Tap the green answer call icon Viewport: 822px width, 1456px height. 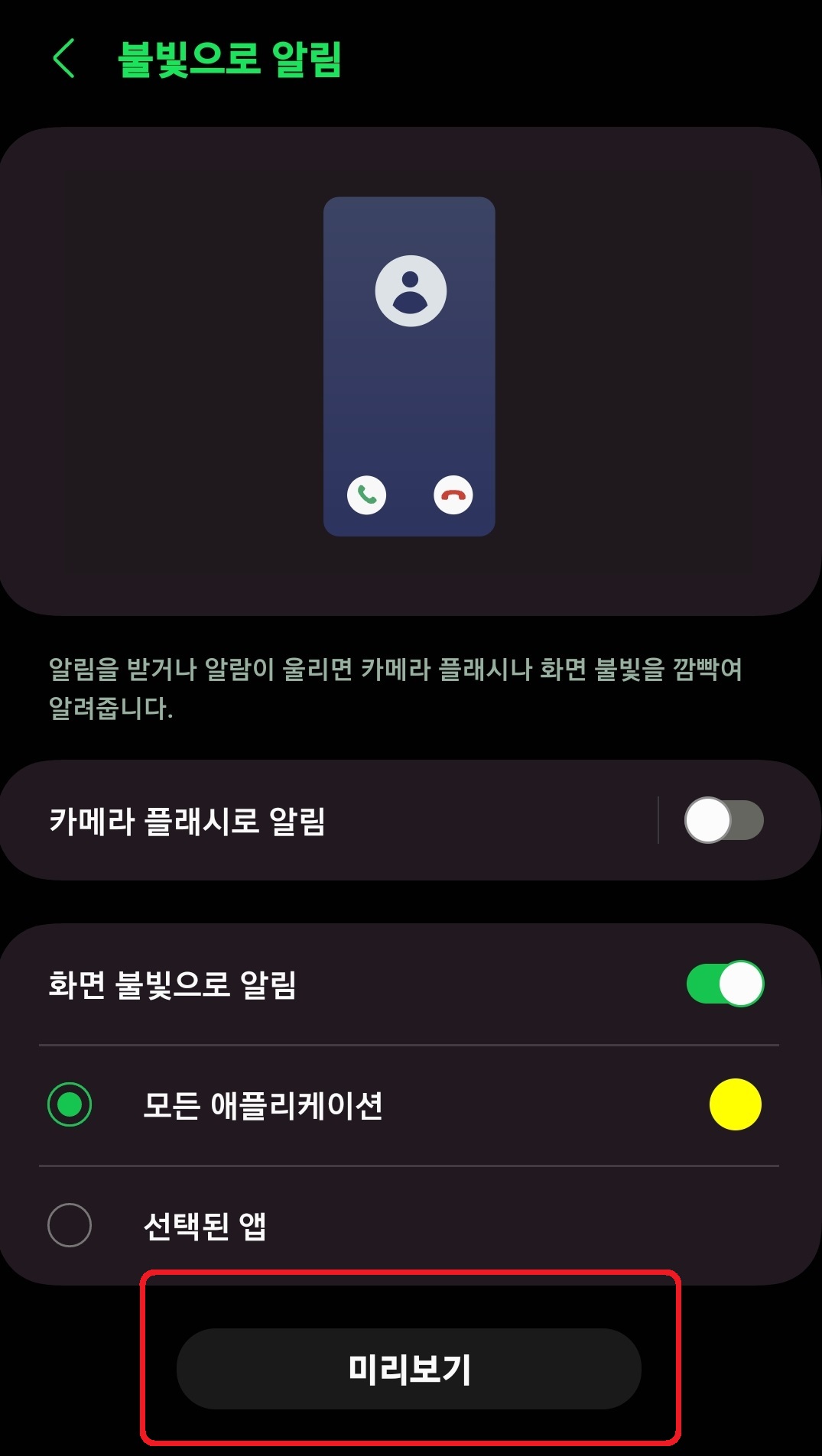pos(366,494)
